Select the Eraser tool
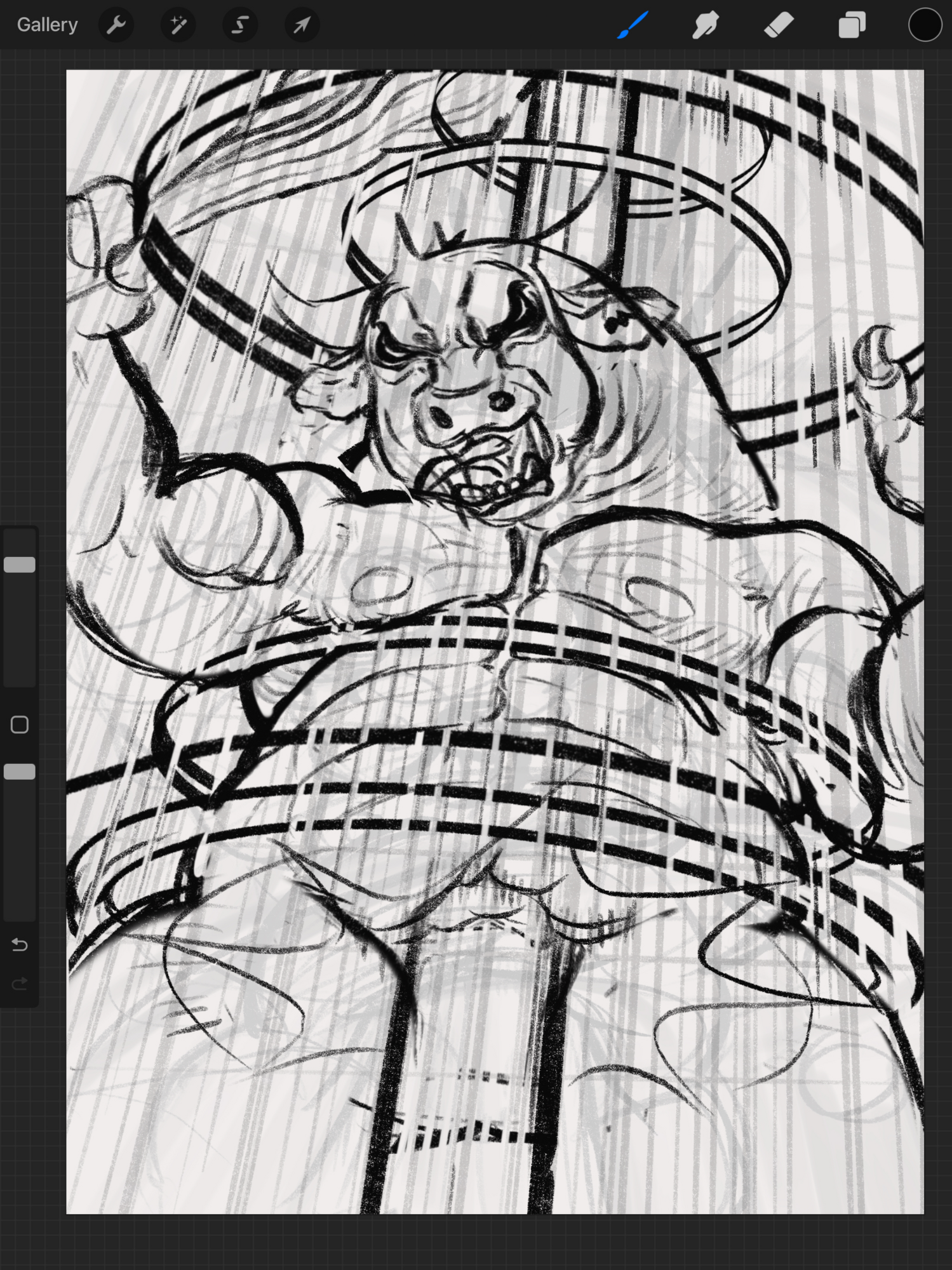Image resolution: width=952 pixels, height=1270 pixels. coord(779,25)
